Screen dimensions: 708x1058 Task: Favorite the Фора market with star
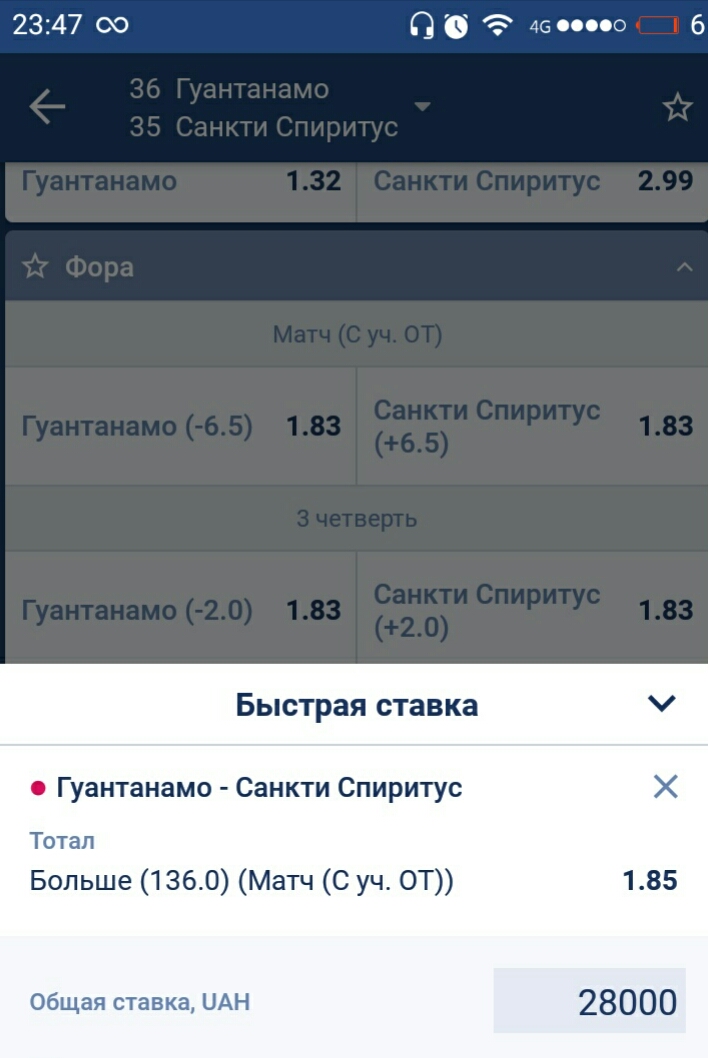(x=35, y=267)
